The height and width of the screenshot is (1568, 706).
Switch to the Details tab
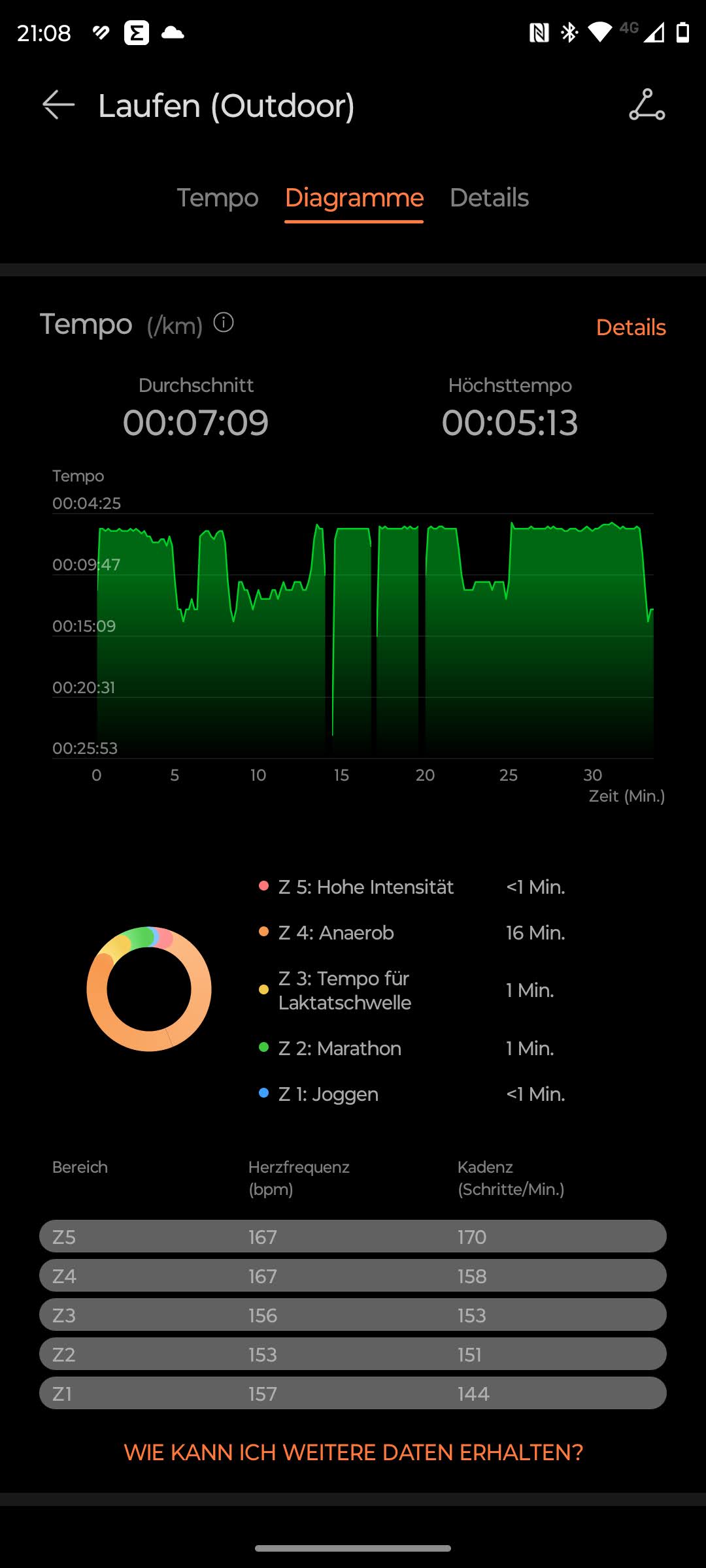point(489,197)
